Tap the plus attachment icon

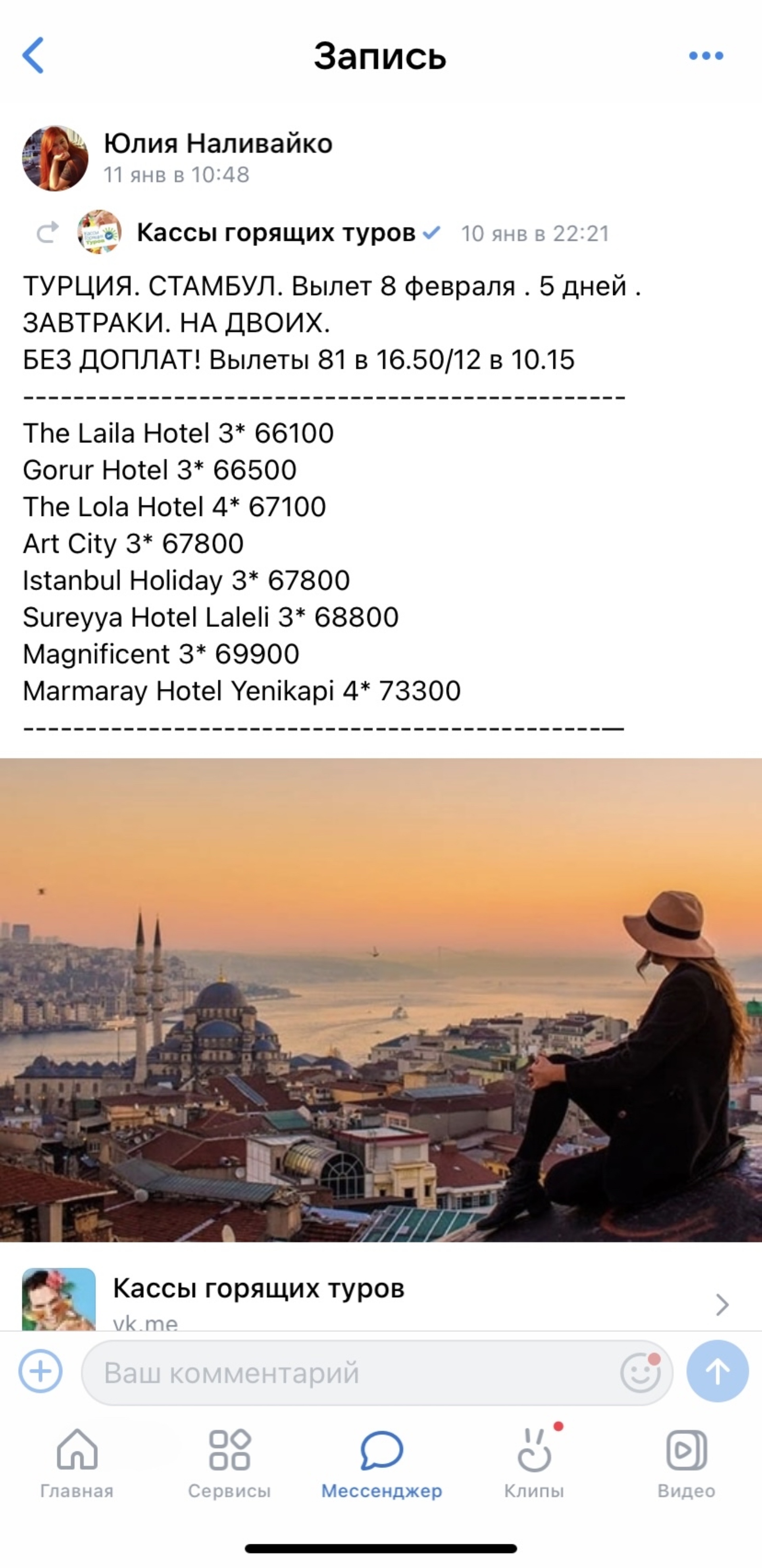click(41, 1372)
